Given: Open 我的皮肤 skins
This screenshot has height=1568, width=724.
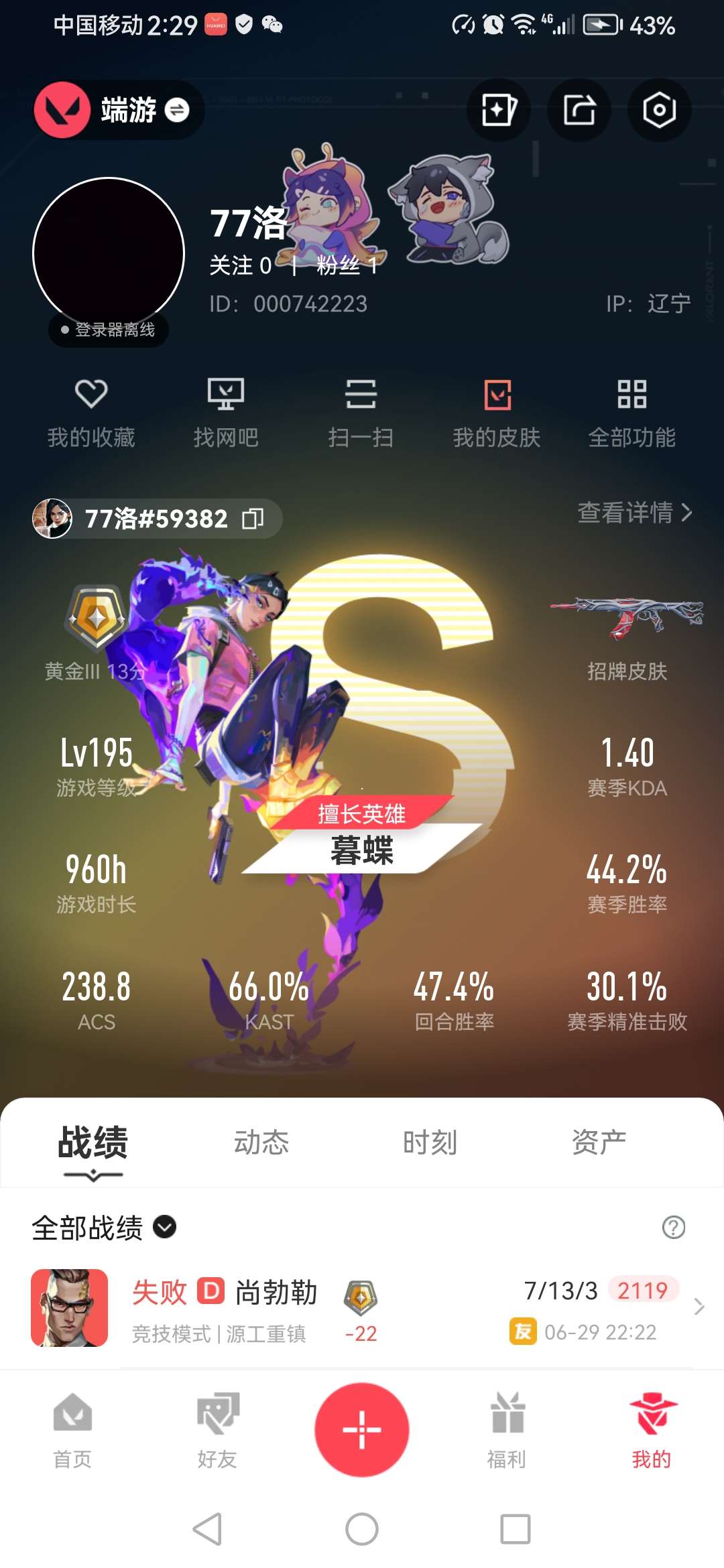Looking at the screenshot, I should [x=497, y=411].
